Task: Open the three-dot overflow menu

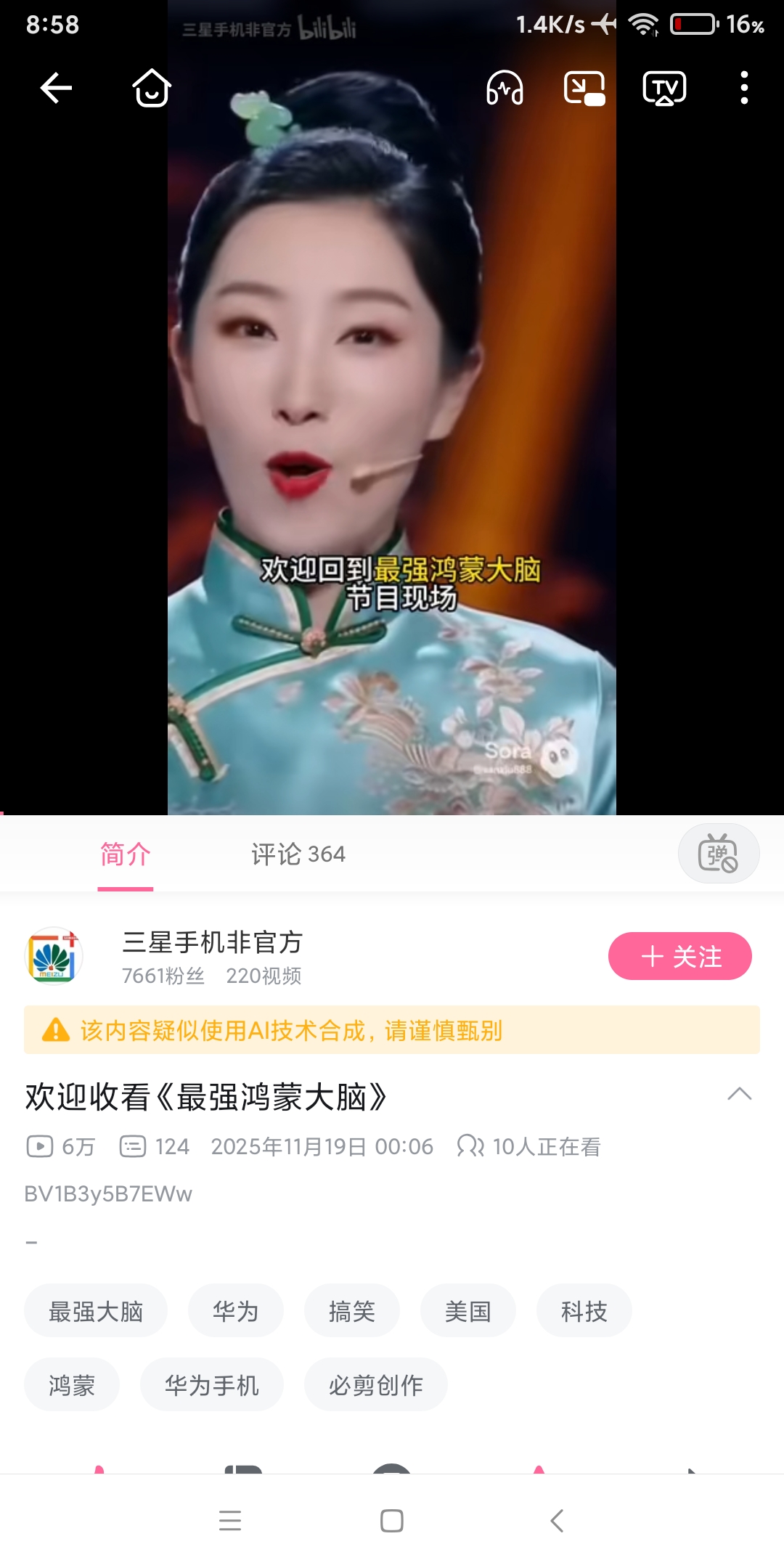Action: [x=744, y=89]
